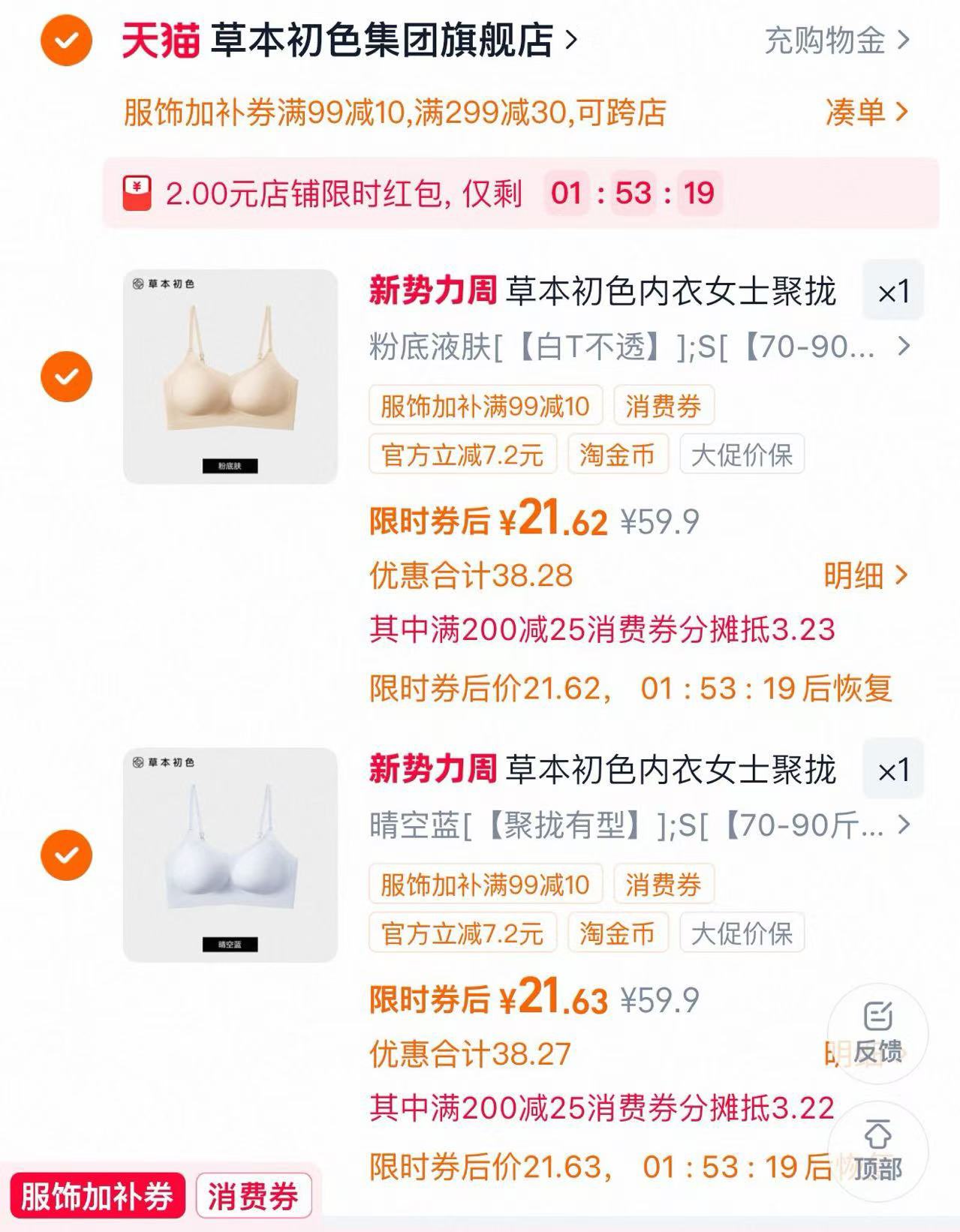Open the 草本初色集团旗舰店 store page
The height and width of the screenshot is (1232, 960).
click(381, 41)
